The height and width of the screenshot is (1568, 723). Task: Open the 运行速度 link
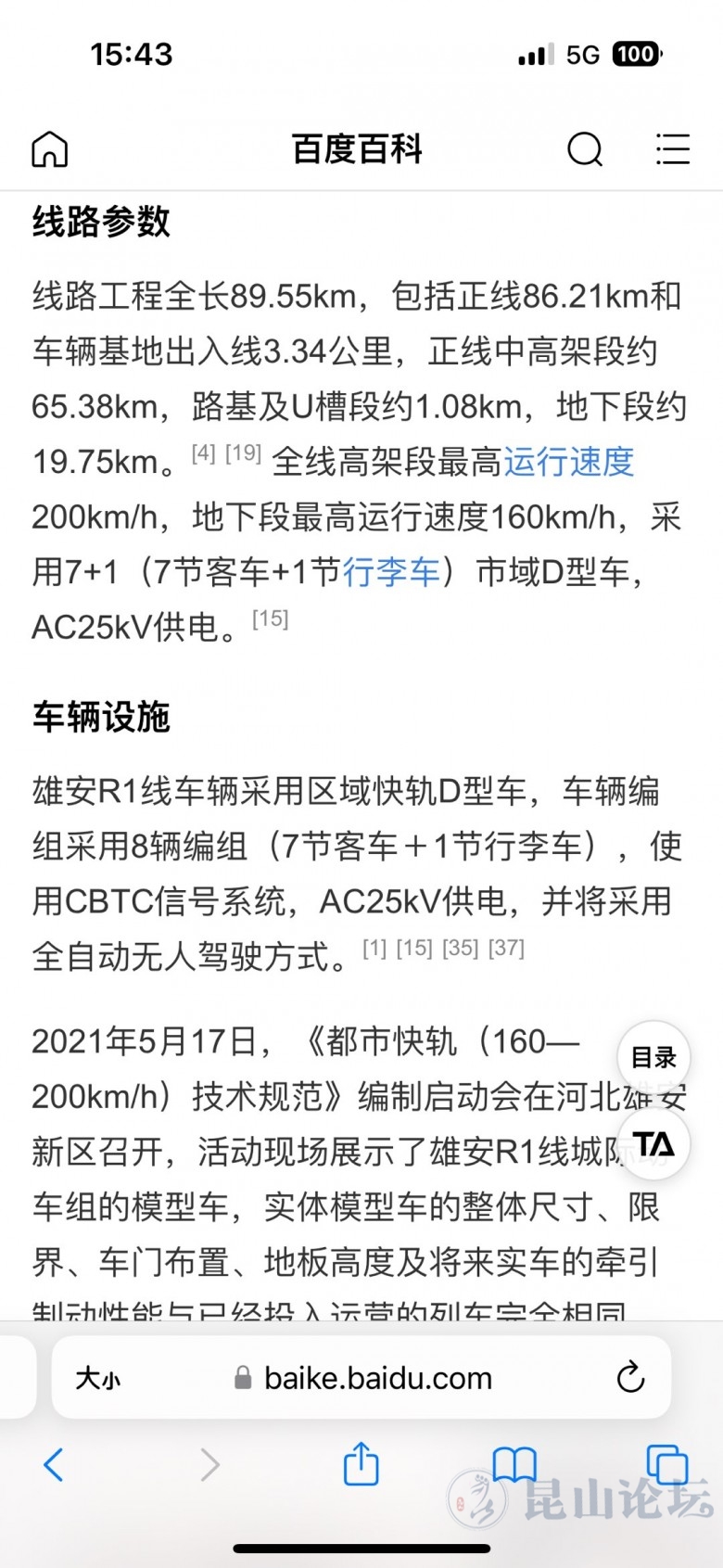tap(568, 462)
